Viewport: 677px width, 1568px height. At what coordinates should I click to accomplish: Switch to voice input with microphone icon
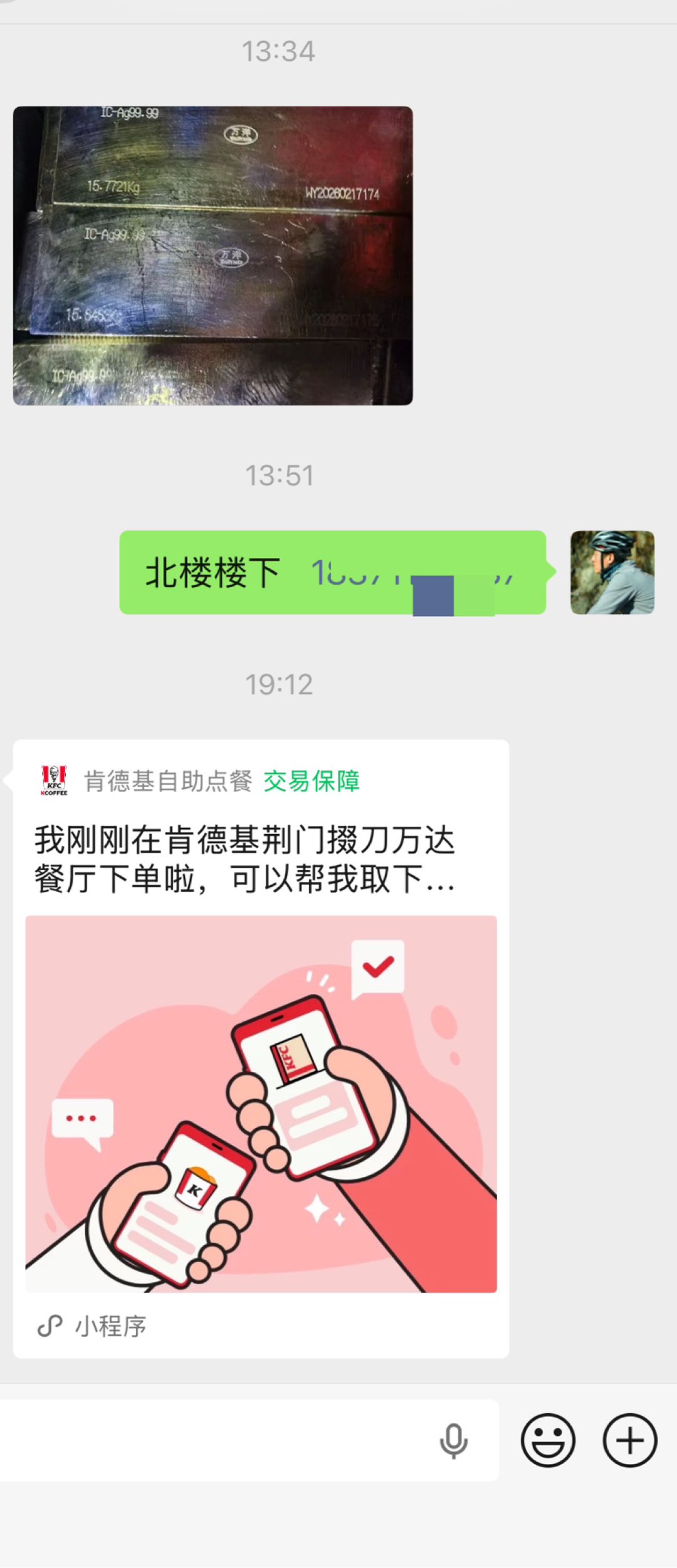click(453, 1441)
